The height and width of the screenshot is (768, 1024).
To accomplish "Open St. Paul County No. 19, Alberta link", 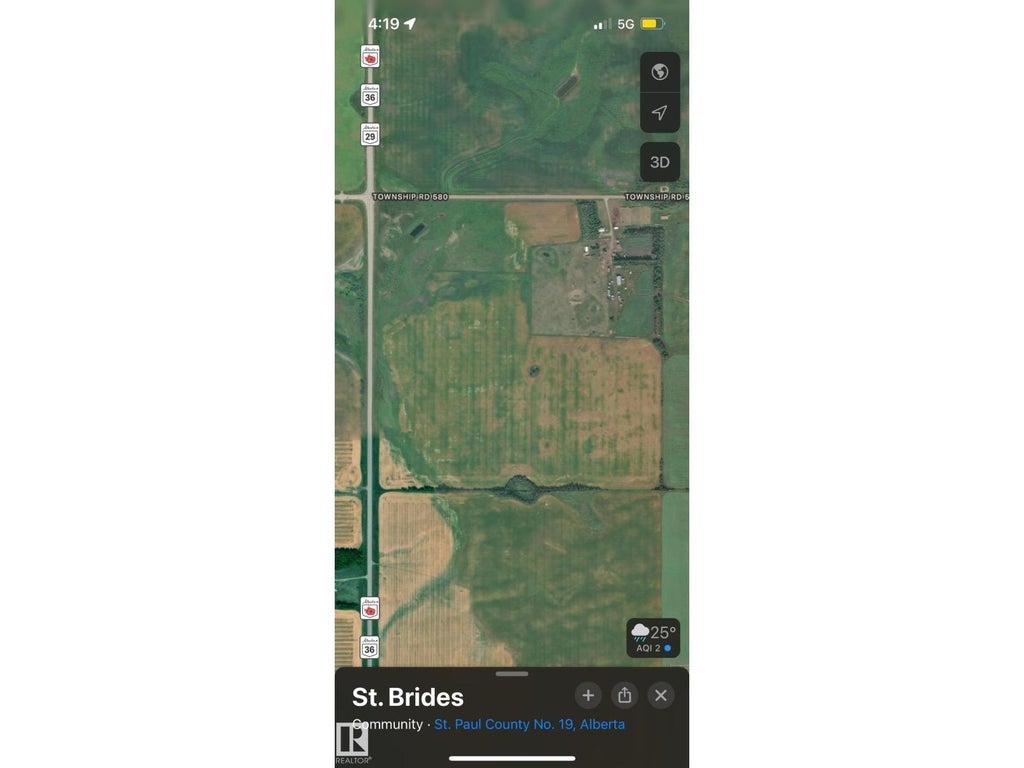I will click(x=529, y=724).
